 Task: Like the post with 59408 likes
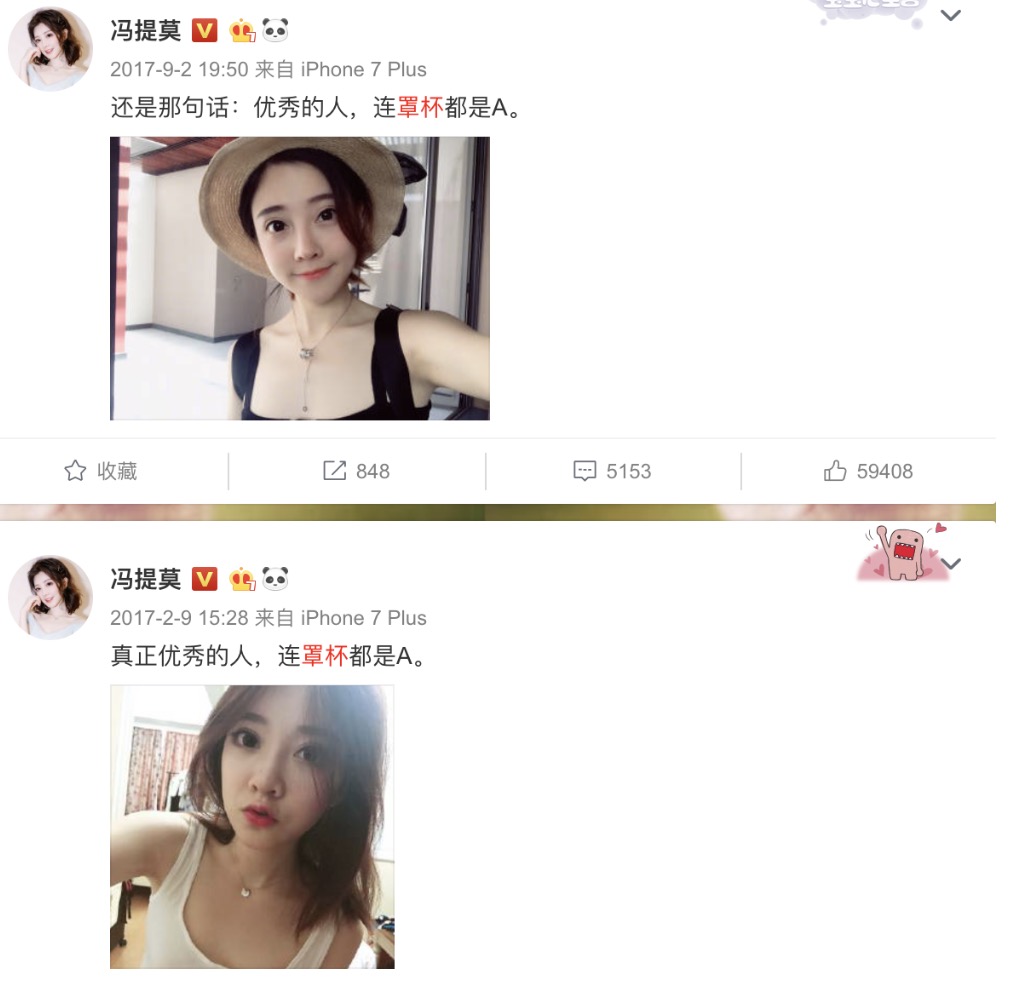pos(868,471)
